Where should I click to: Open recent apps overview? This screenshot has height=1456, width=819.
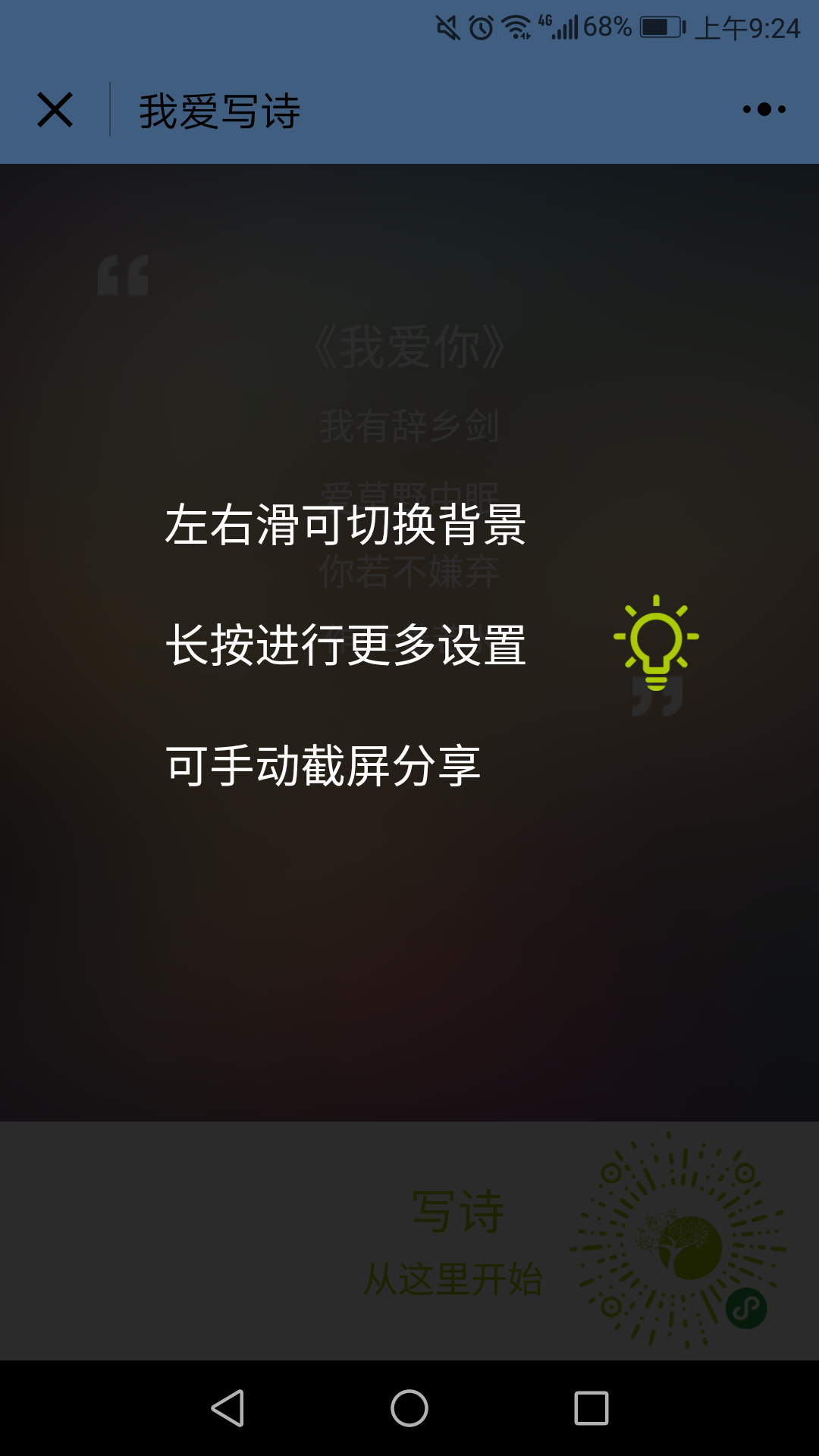click(591, 1408)
